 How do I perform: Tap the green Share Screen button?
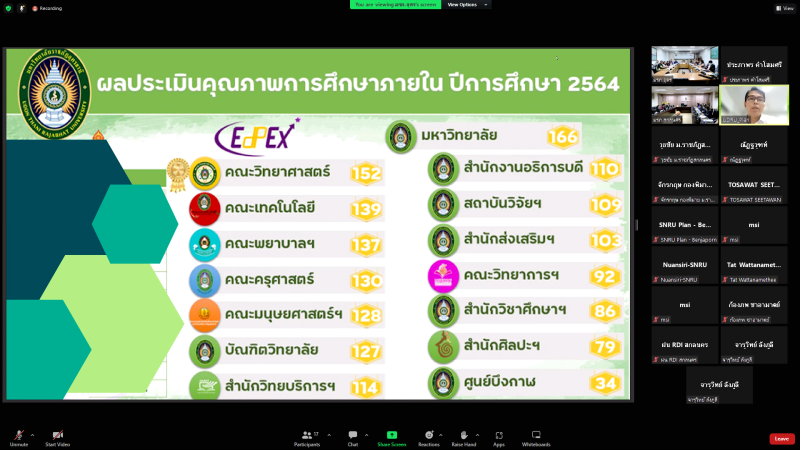pos(392,436)
